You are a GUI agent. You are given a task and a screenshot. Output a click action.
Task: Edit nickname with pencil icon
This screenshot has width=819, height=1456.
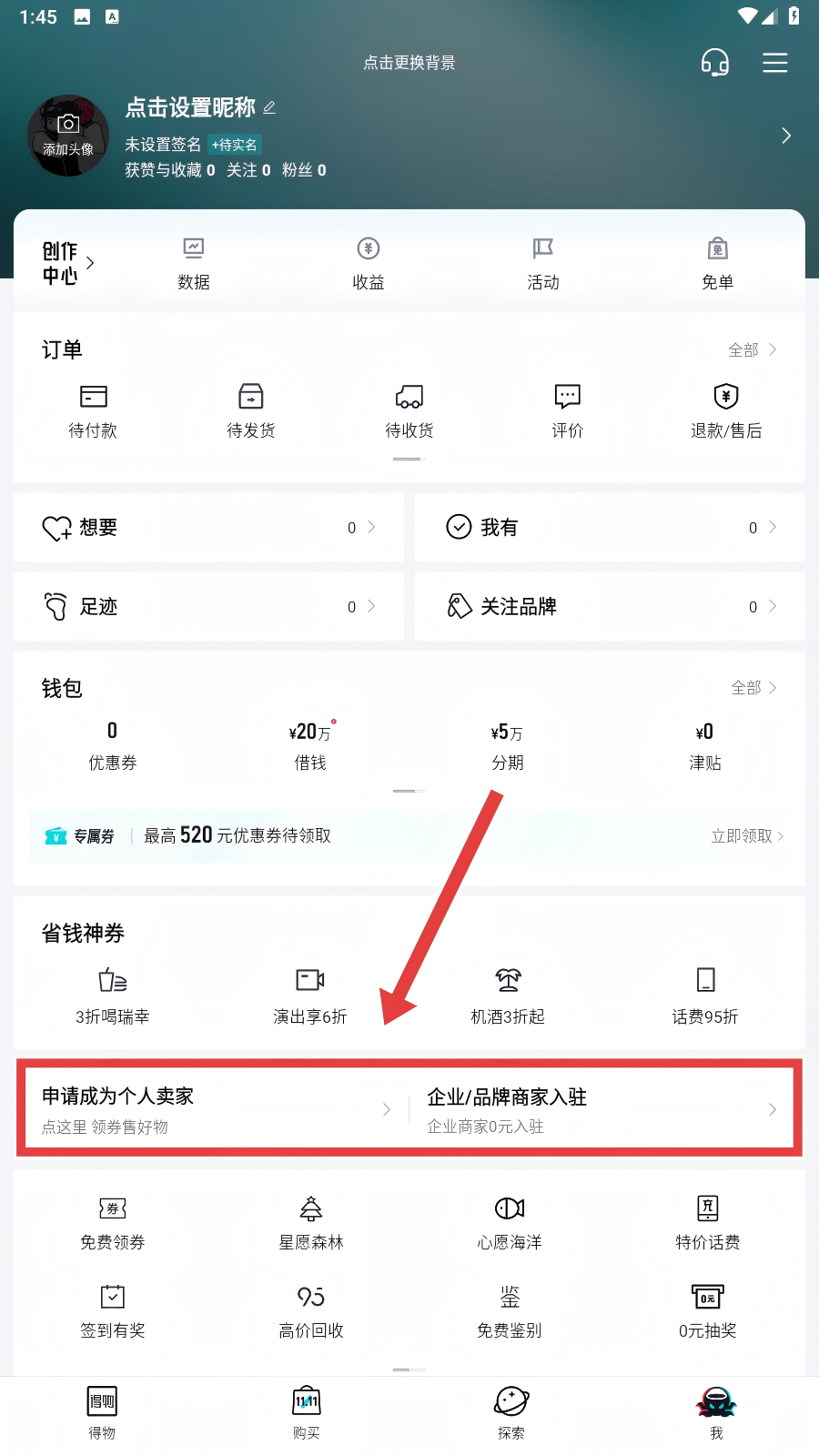[x=269, y=107]
